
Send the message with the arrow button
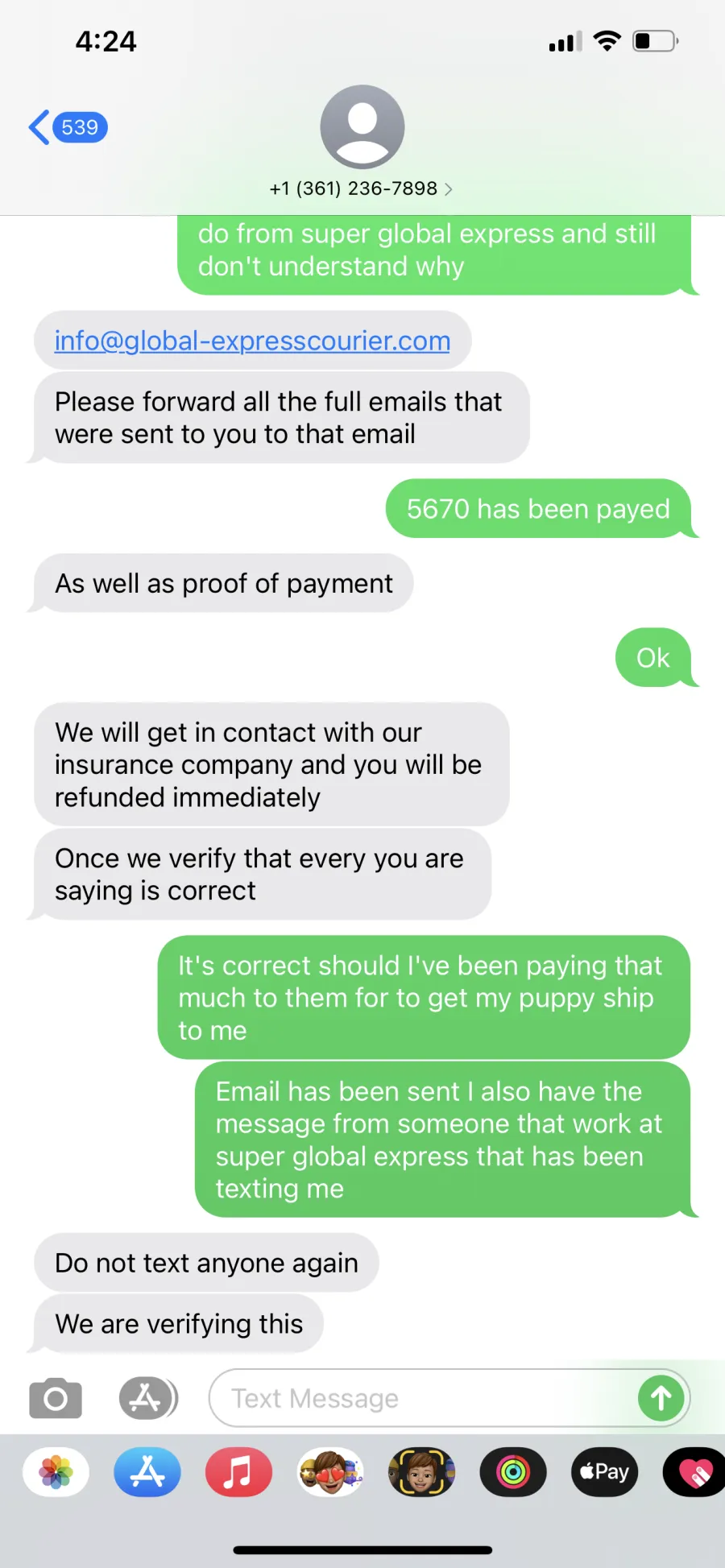(661, 1398)
